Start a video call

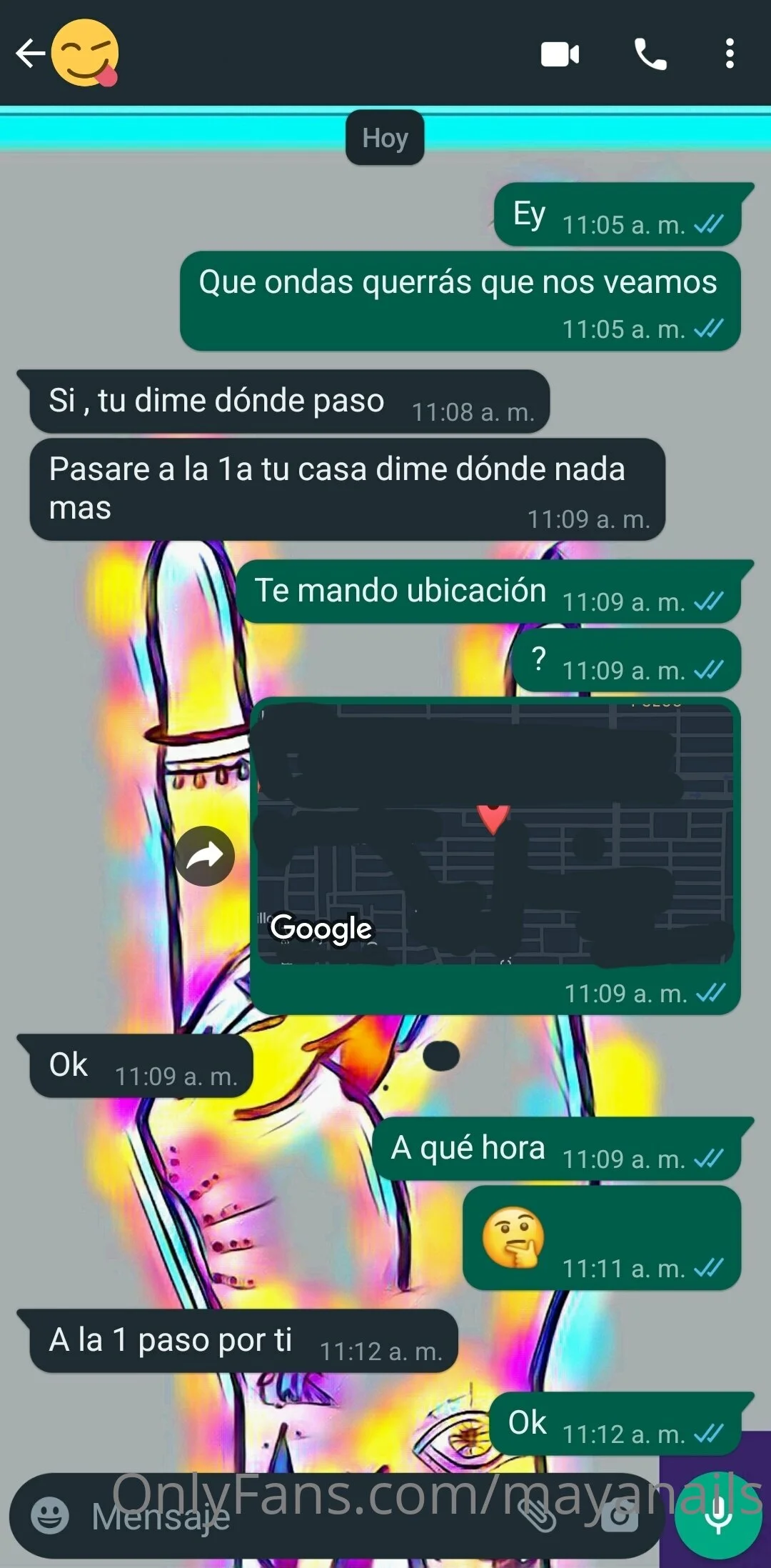tap(560, 54)
